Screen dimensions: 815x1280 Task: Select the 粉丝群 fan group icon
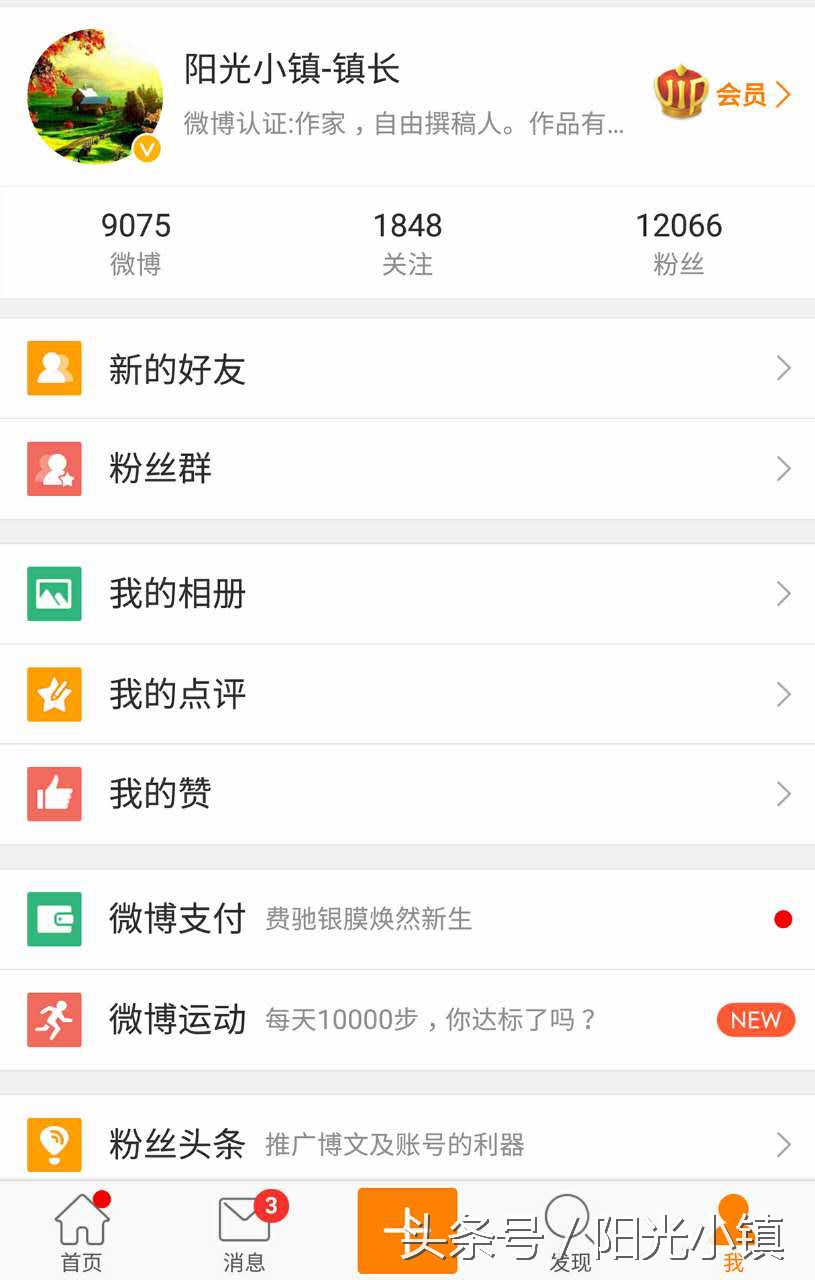click(x=54, y=468)
